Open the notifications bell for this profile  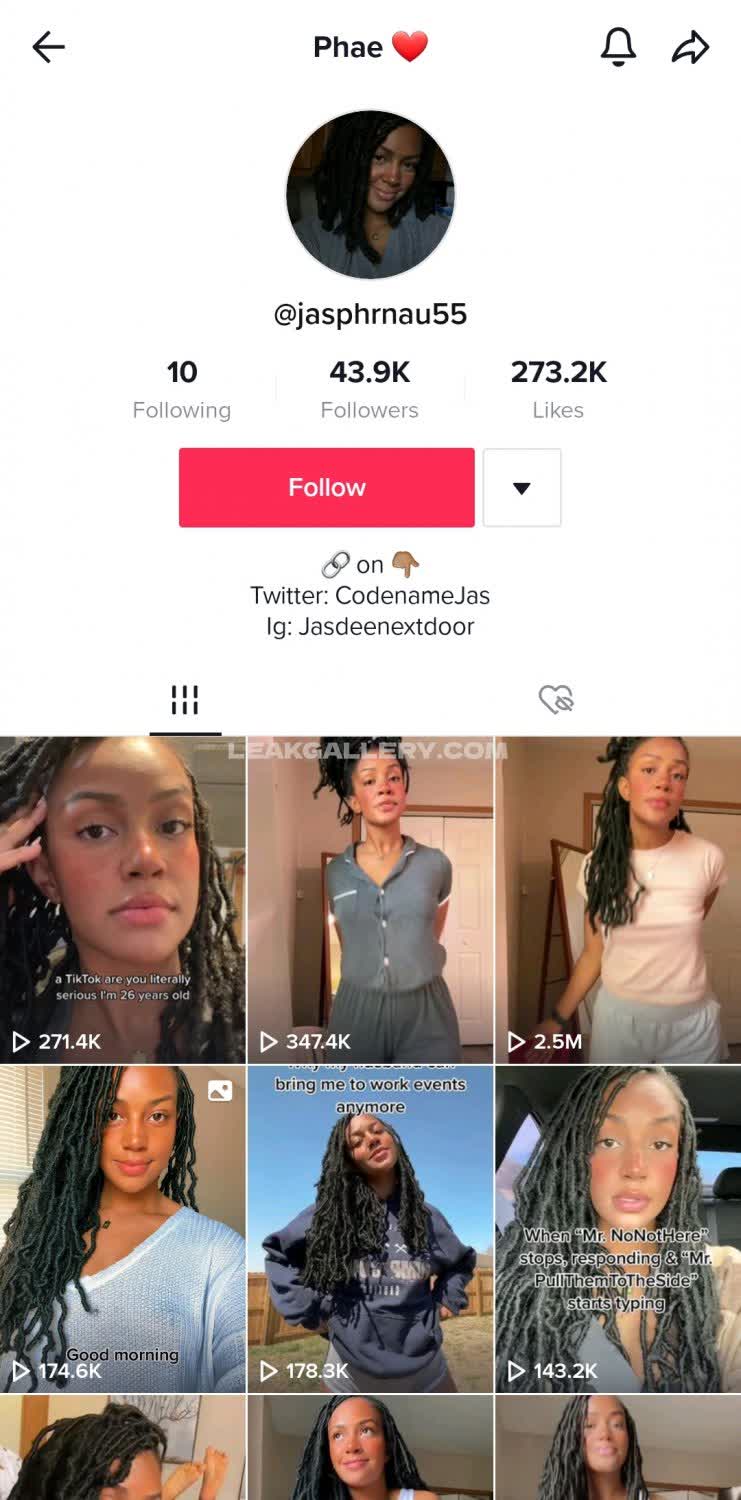click(x=618, y=47)
